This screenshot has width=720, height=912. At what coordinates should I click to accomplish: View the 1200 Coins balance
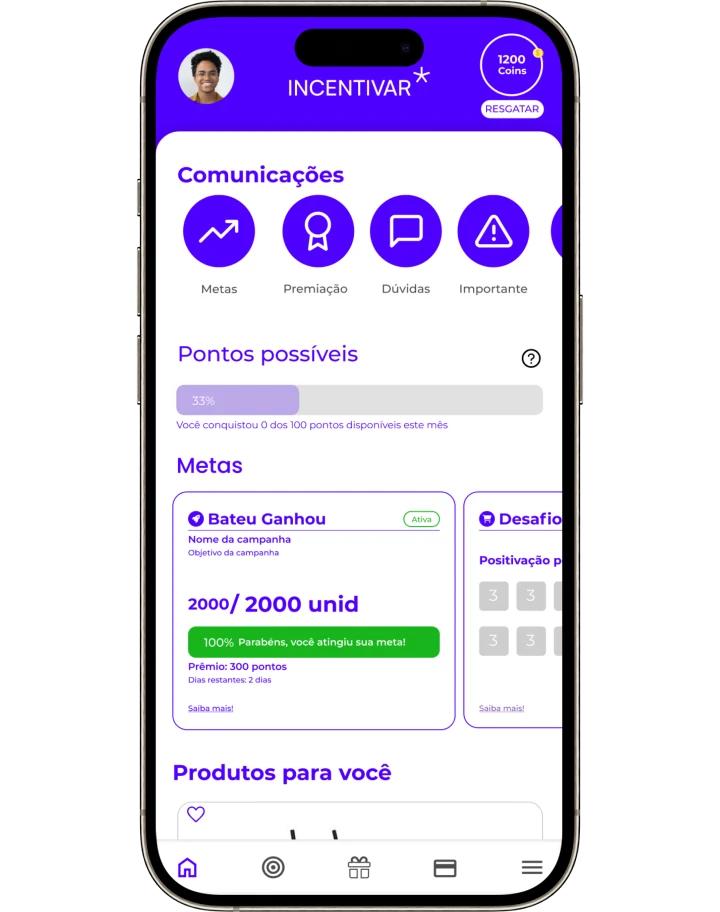(x=511, y=65)
